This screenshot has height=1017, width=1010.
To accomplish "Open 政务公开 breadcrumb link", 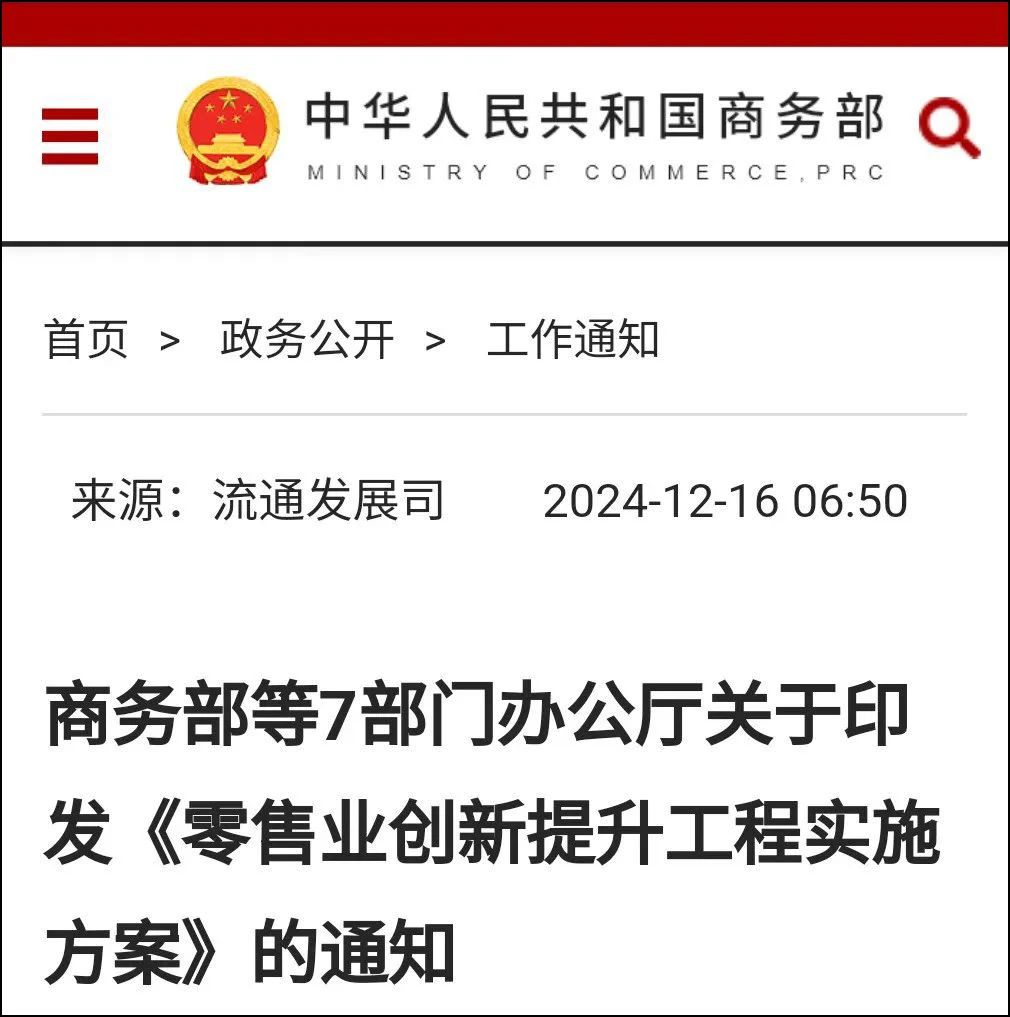I will click(x=307, y=340).
